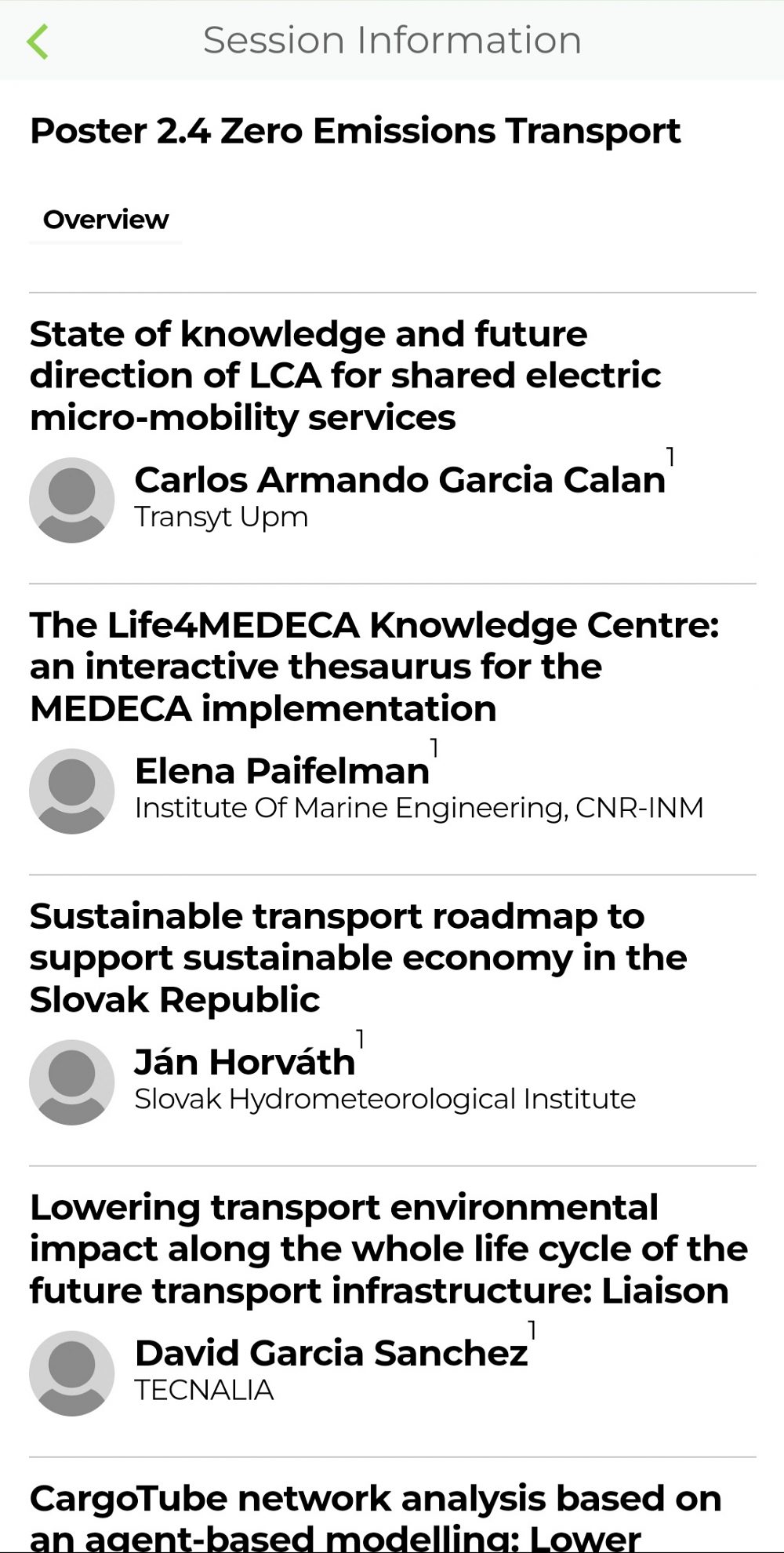This screenshot has width=784, height=1553.
Task: Go back from Session Information
Action: tap(38, 41)
